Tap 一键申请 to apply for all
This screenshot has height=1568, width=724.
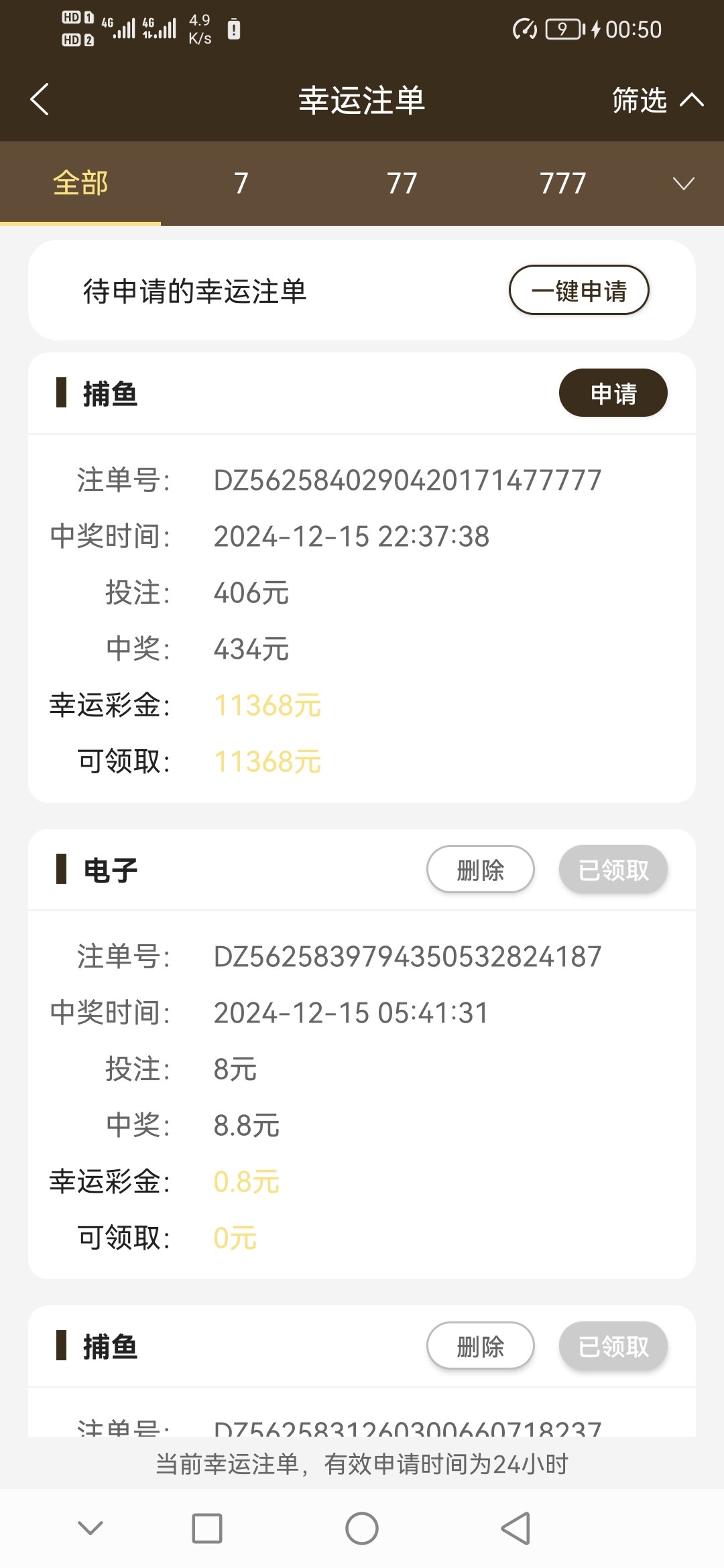tap(579, 290)
